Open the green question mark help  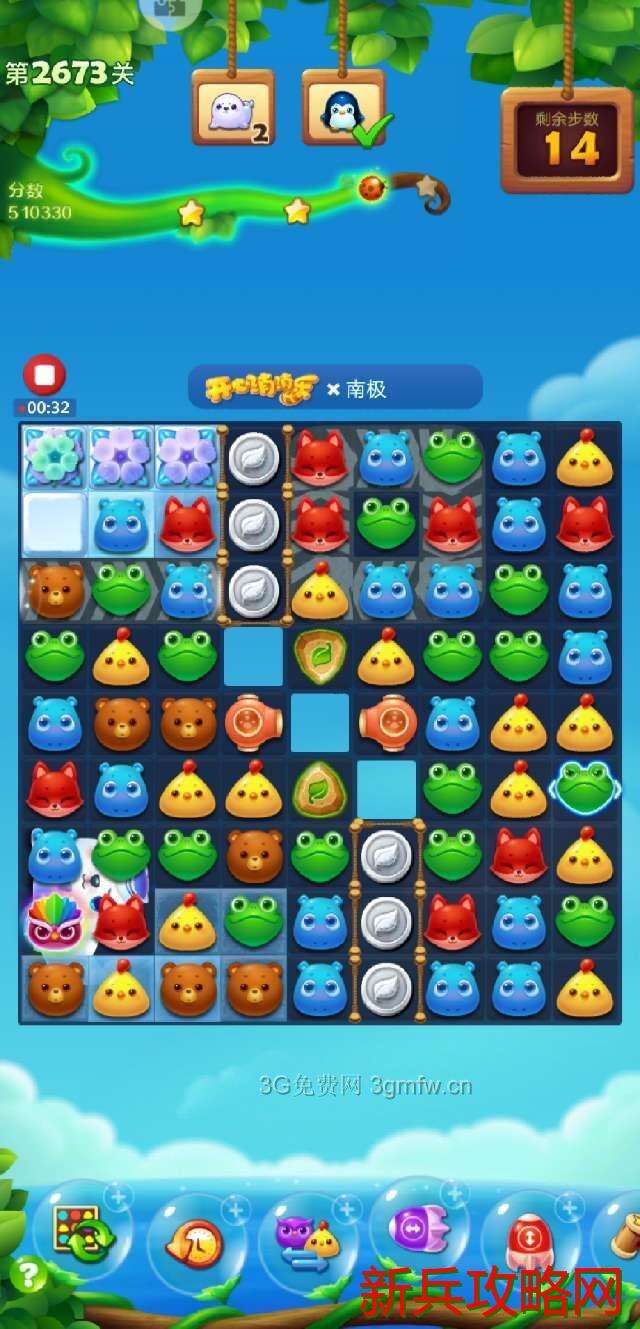coord(28,1274)
